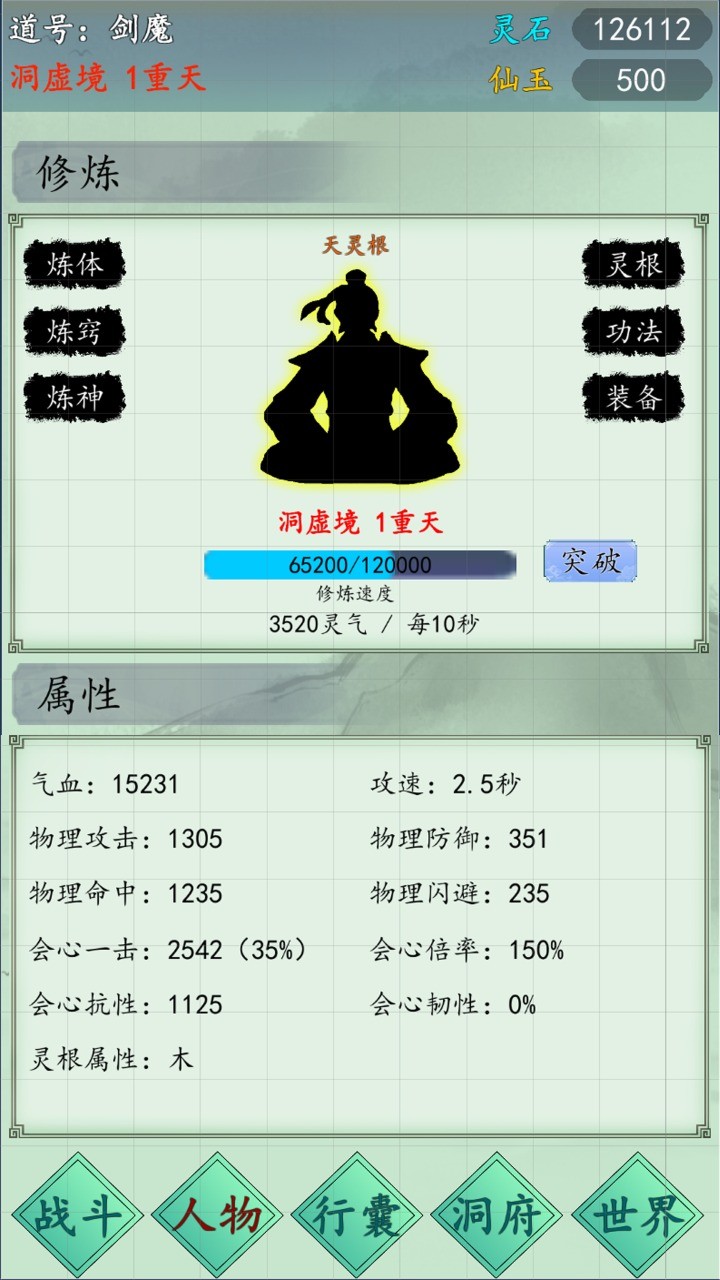Open the 灵根 spiritual root panel

click(634, 265)
